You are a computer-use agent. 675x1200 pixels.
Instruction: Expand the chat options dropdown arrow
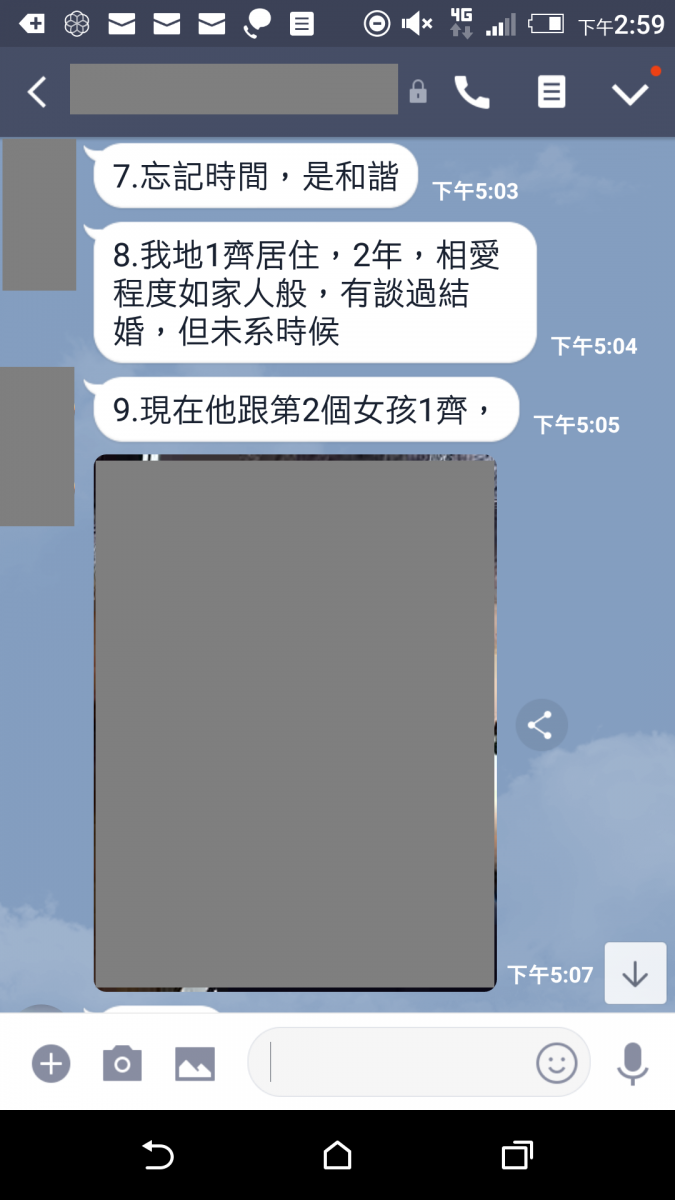[x=630, y=93]
